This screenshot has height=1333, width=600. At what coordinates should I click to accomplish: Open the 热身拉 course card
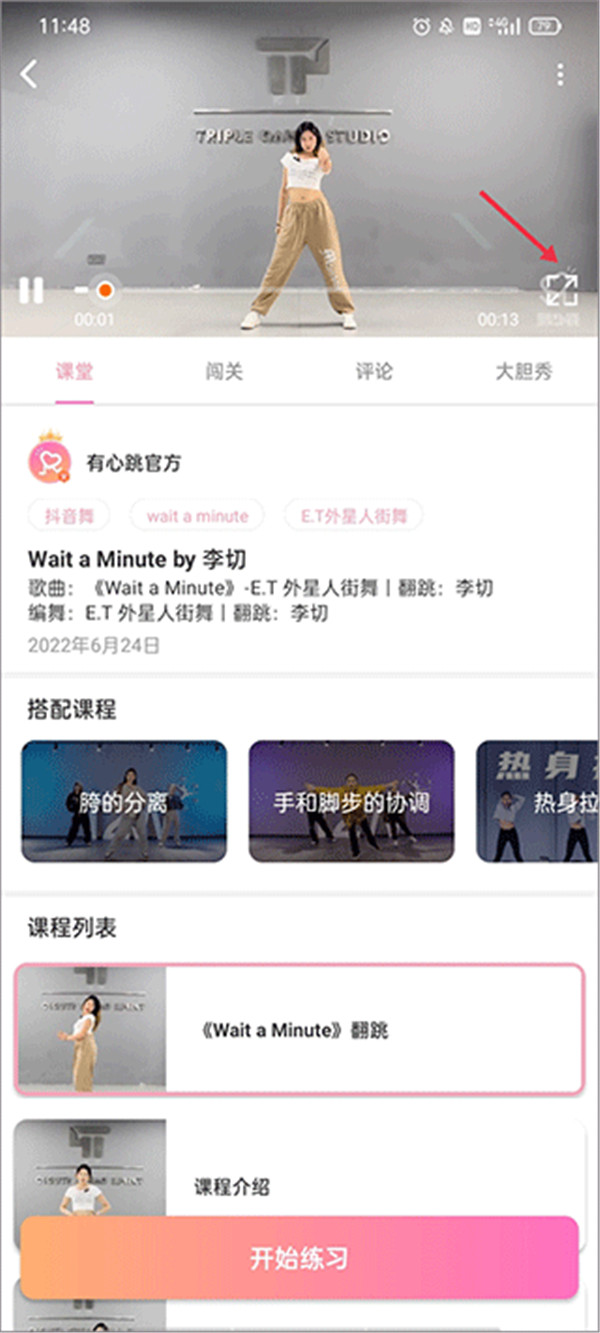click(538, 801)
